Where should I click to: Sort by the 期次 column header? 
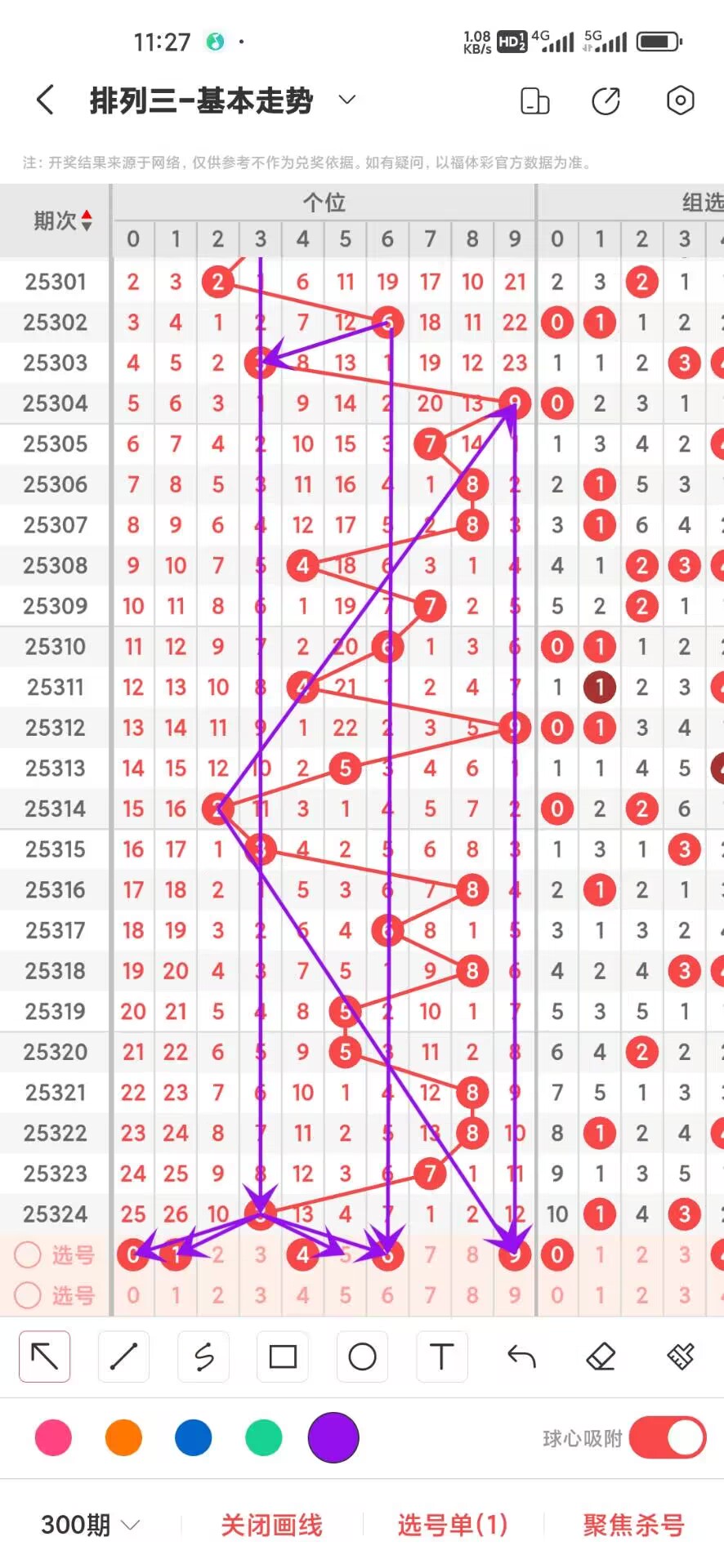[62, 220]
